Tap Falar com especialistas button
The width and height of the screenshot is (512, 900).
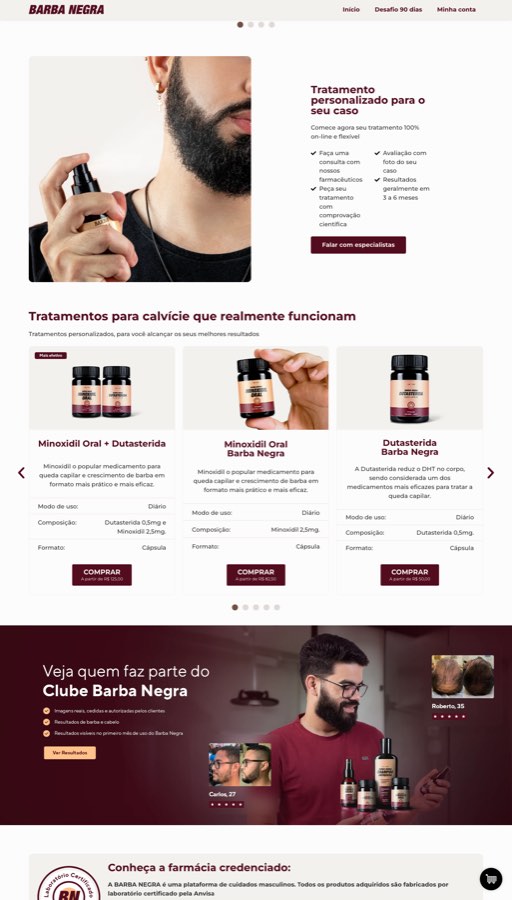[358, 245]
